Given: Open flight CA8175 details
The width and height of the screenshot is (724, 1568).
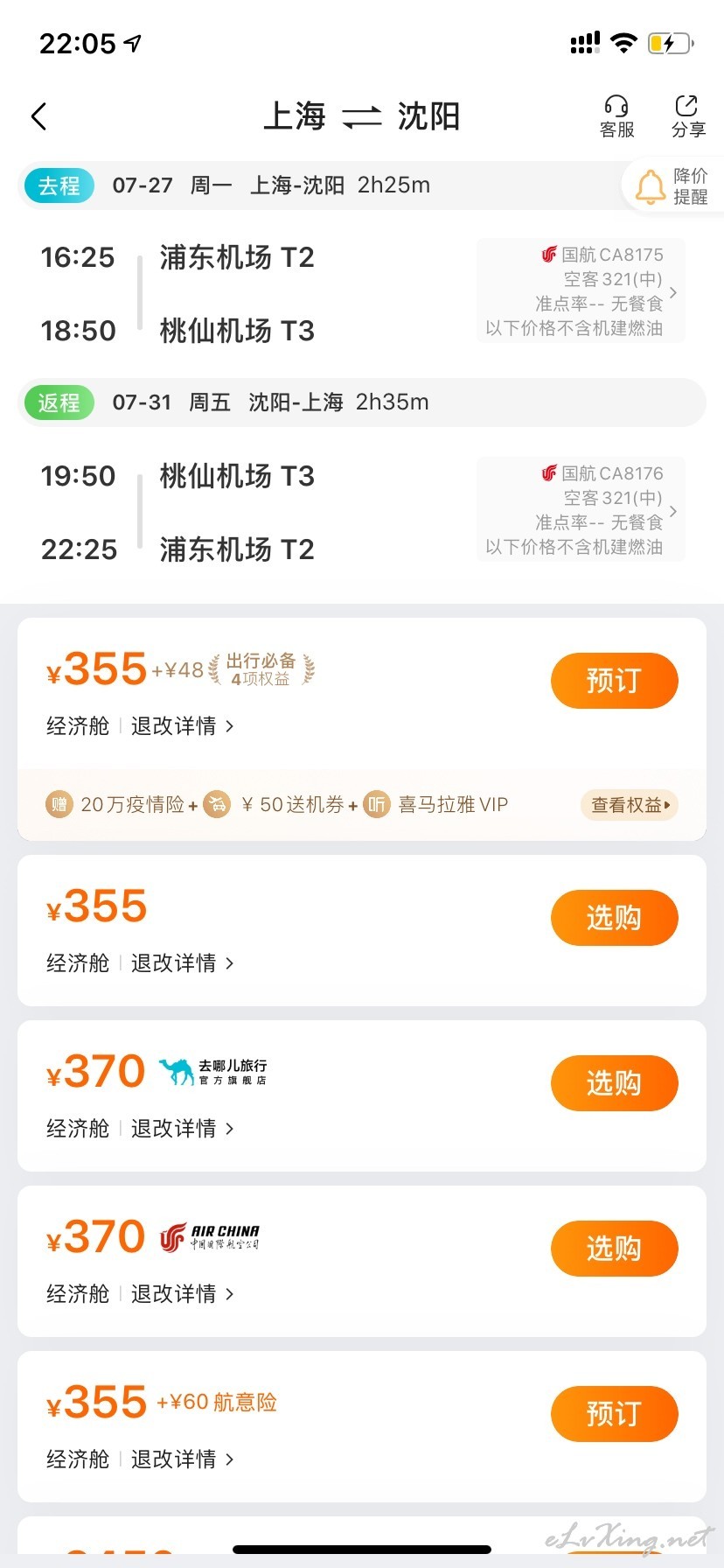Looking at the screenshot, I should coord(581,291).
